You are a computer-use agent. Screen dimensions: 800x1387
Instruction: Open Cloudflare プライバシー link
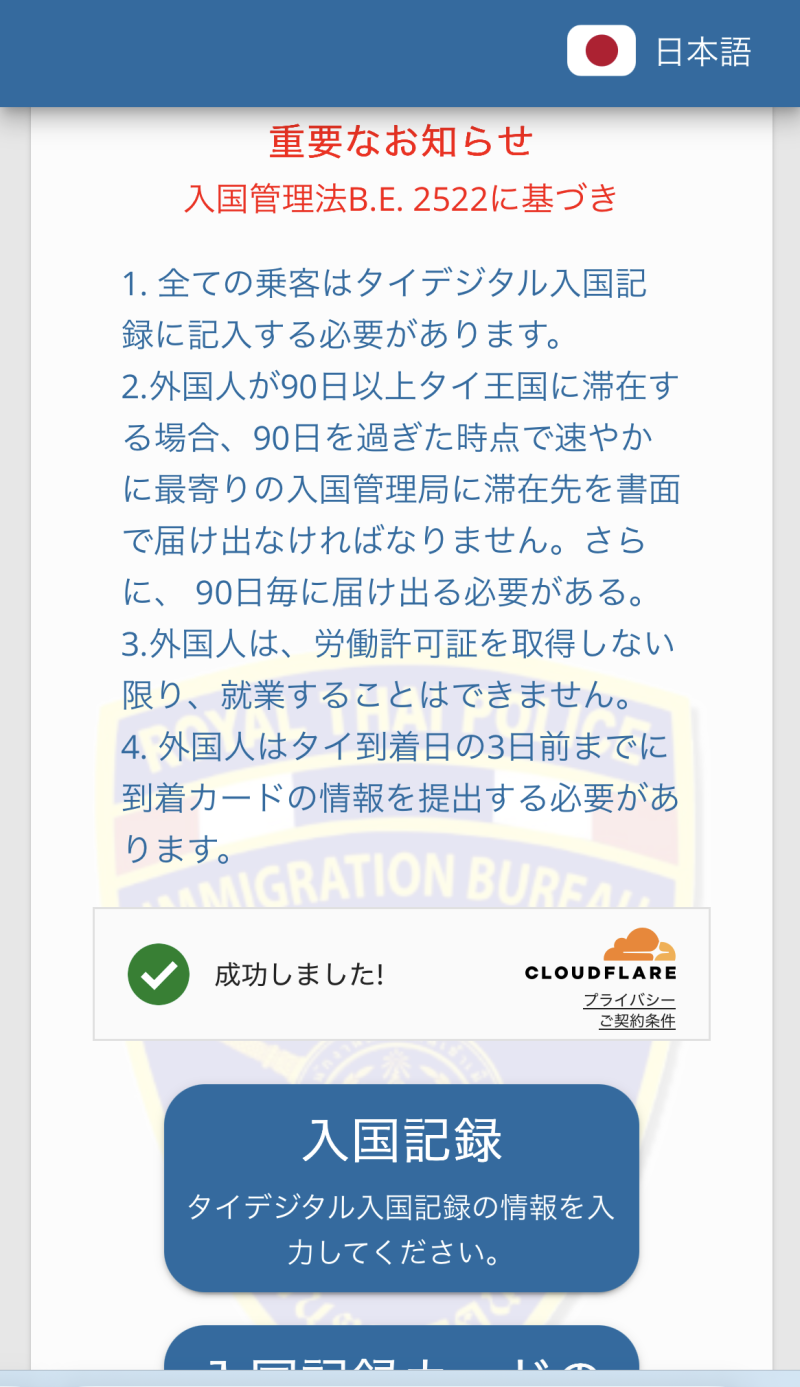(x=629, y=1000)
